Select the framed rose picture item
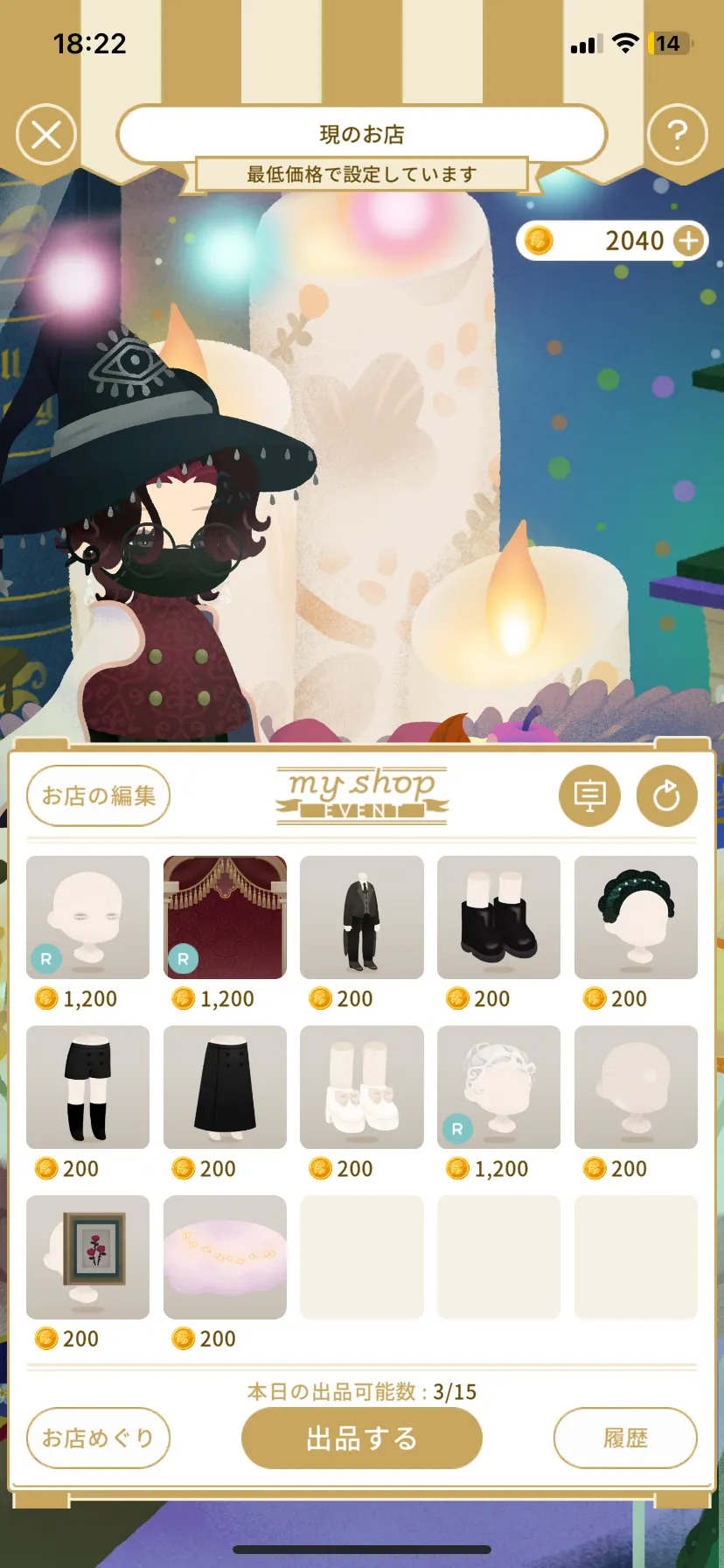Viewport: 724px width, 1568px height. coord(87,1256)
